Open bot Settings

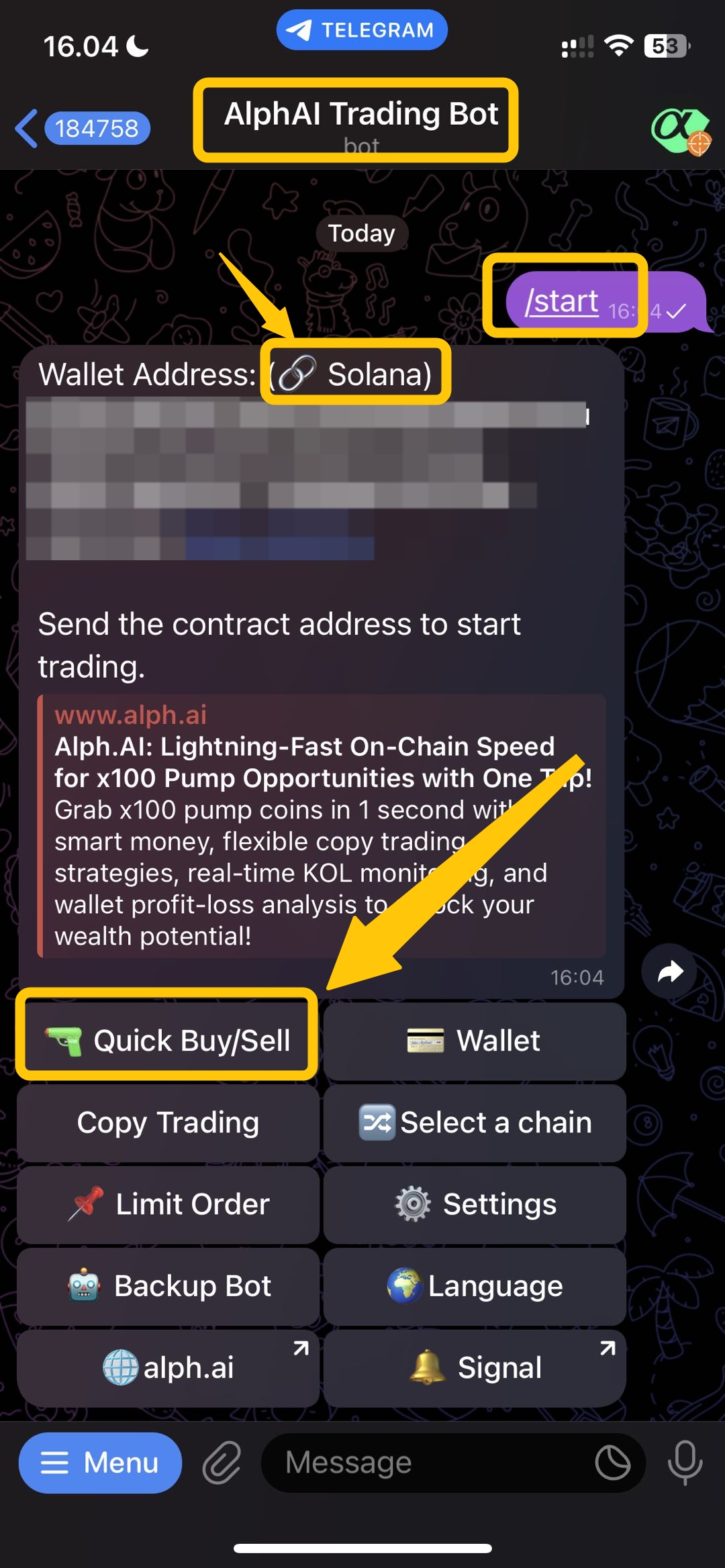point(475,1204)
